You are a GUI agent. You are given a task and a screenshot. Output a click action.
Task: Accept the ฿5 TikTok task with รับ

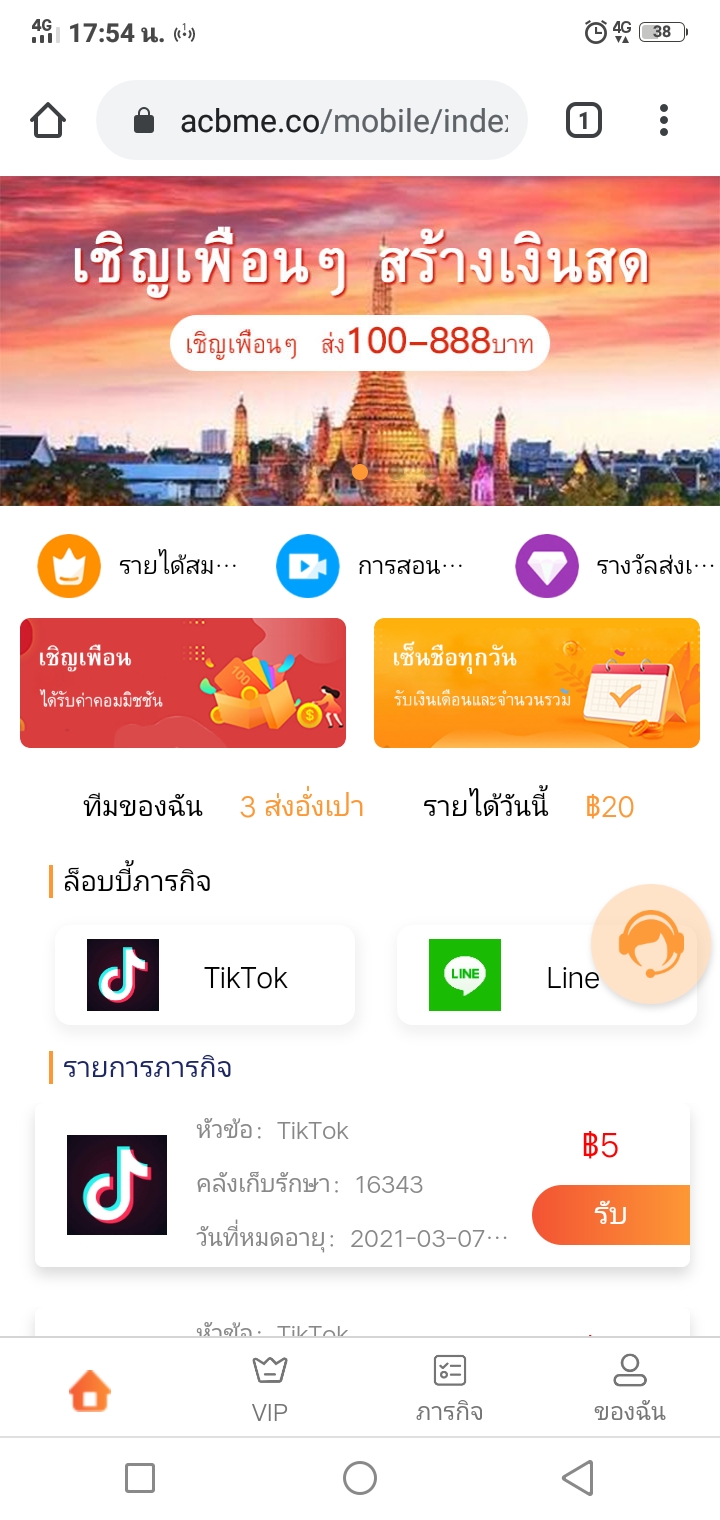(610, 1215)
